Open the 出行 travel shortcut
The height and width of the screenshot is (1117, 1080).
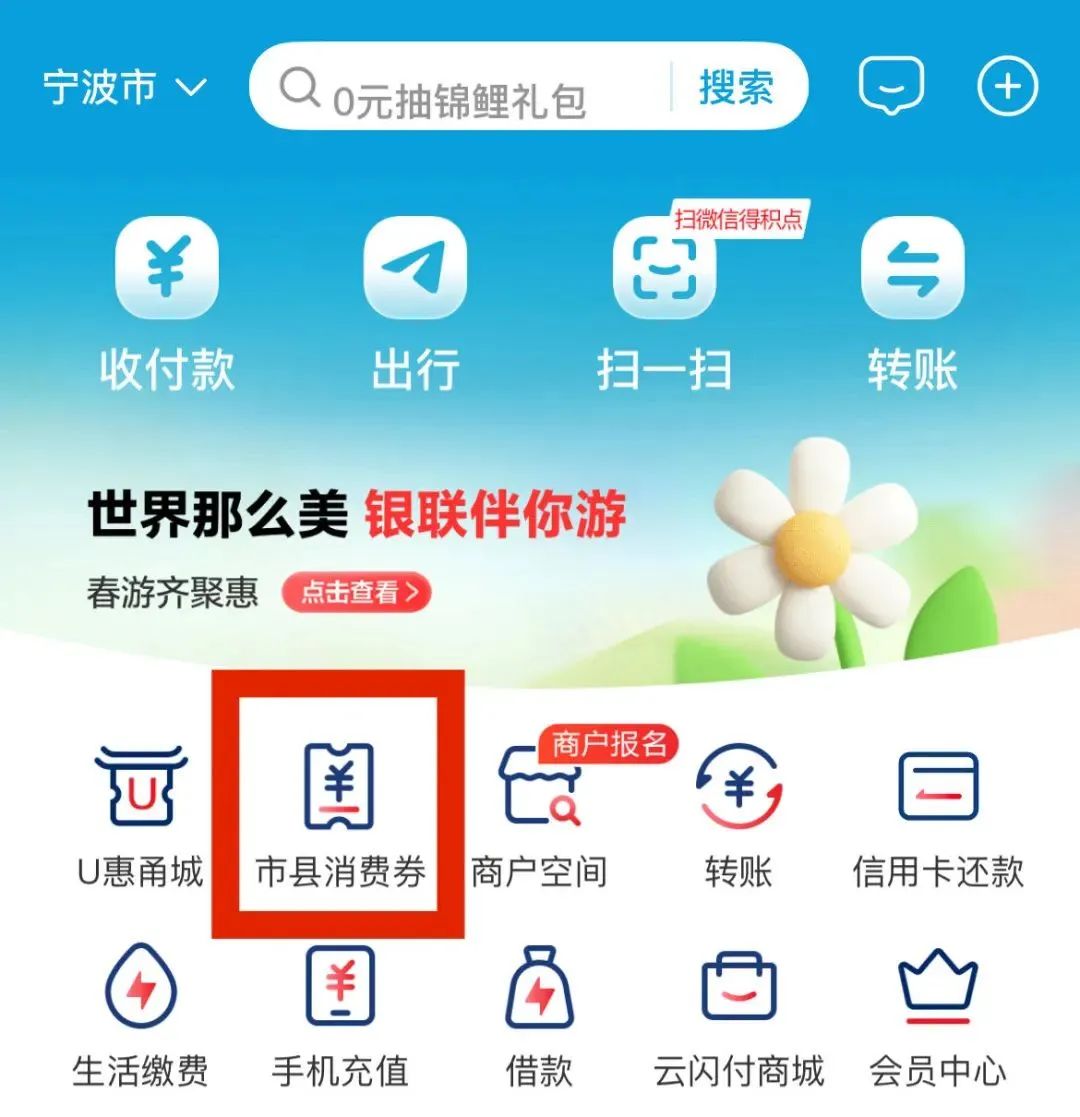[415, 300]
